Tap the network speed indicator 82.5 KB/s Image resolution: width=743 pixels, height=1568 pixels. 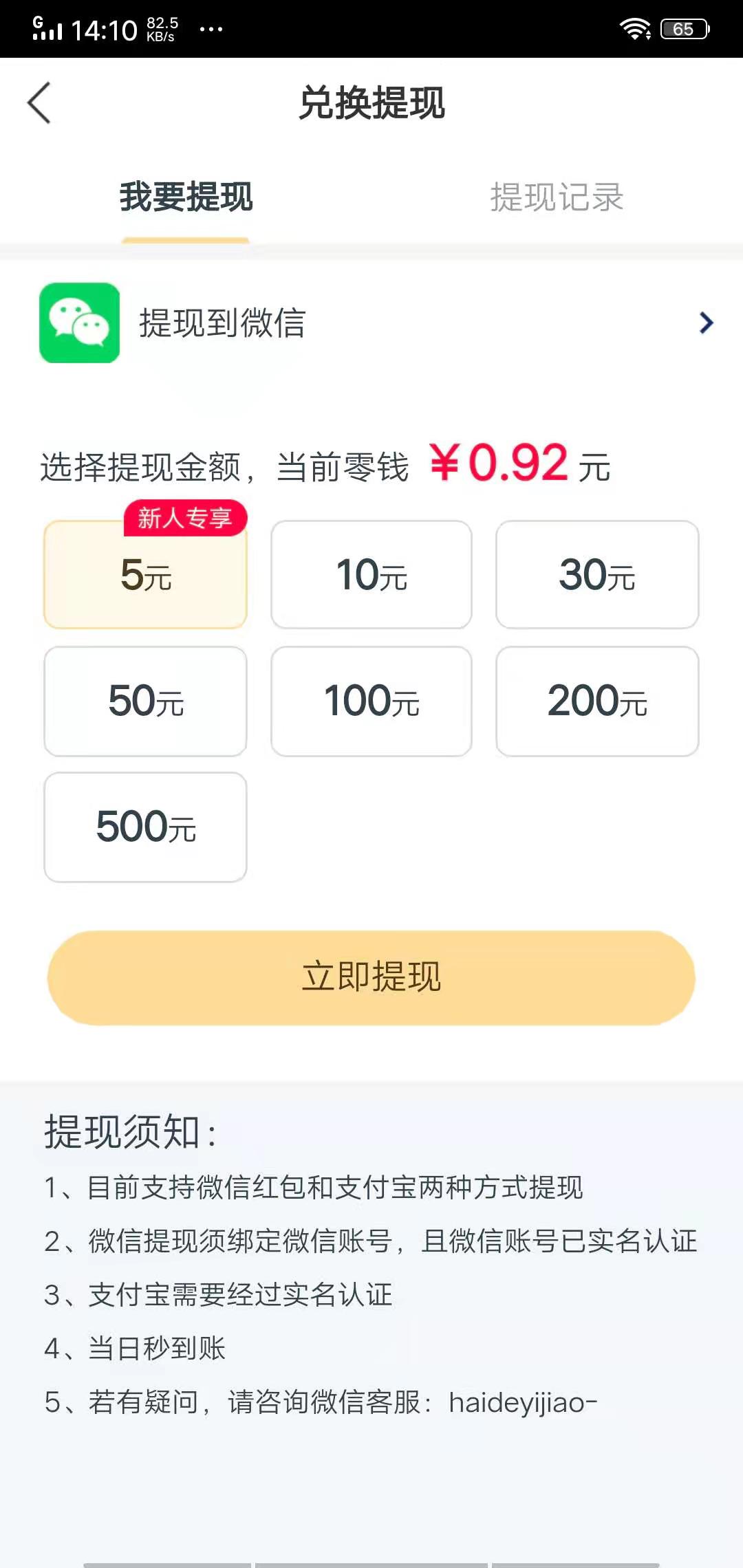point(162,28)
